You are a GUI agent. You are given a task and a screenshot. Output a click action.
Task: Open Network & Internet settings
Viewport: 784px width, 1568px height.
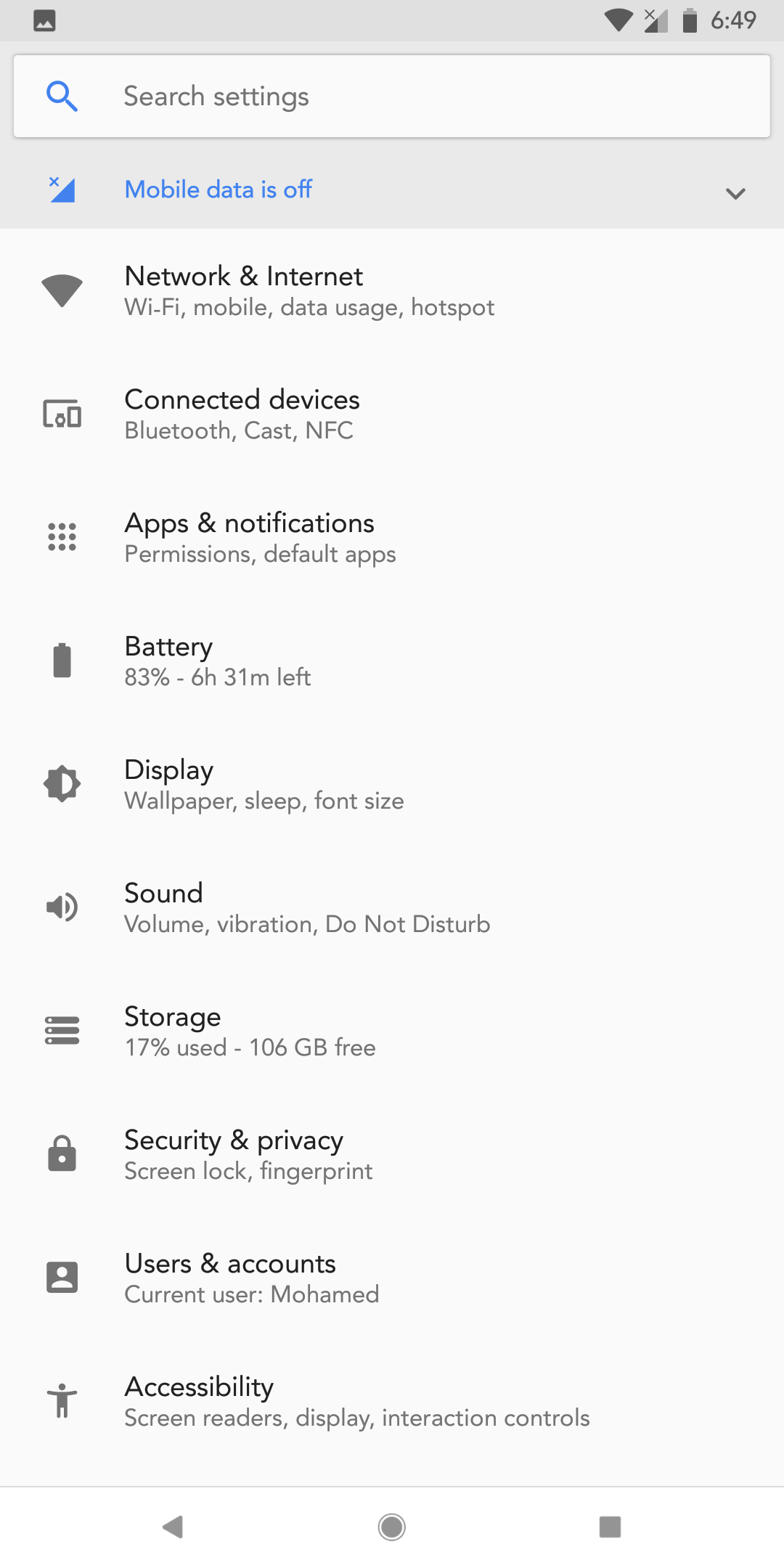click(x=392, y=291)
